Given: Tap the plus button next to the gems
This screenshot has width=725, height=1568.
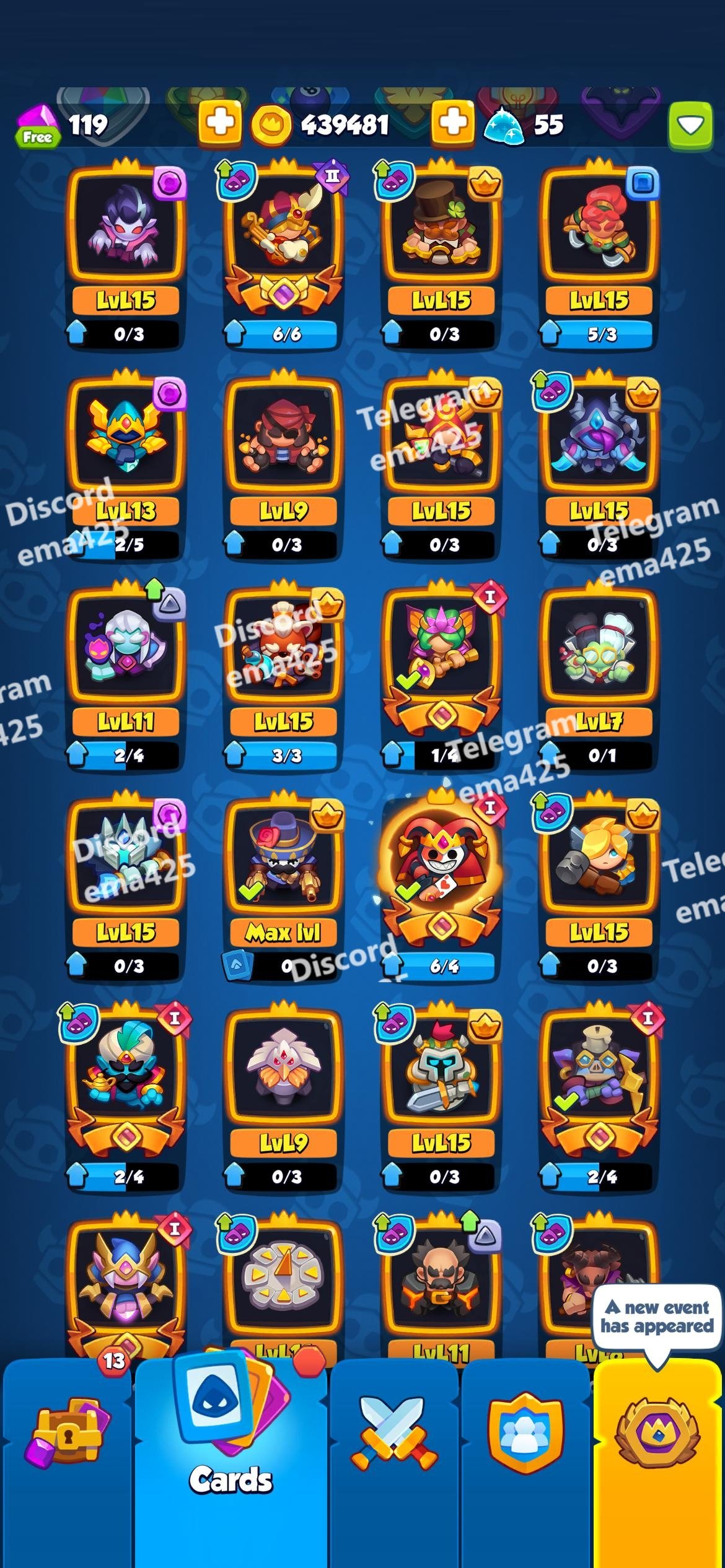Looking at the screenshot, I should click(x=220, y=123).
